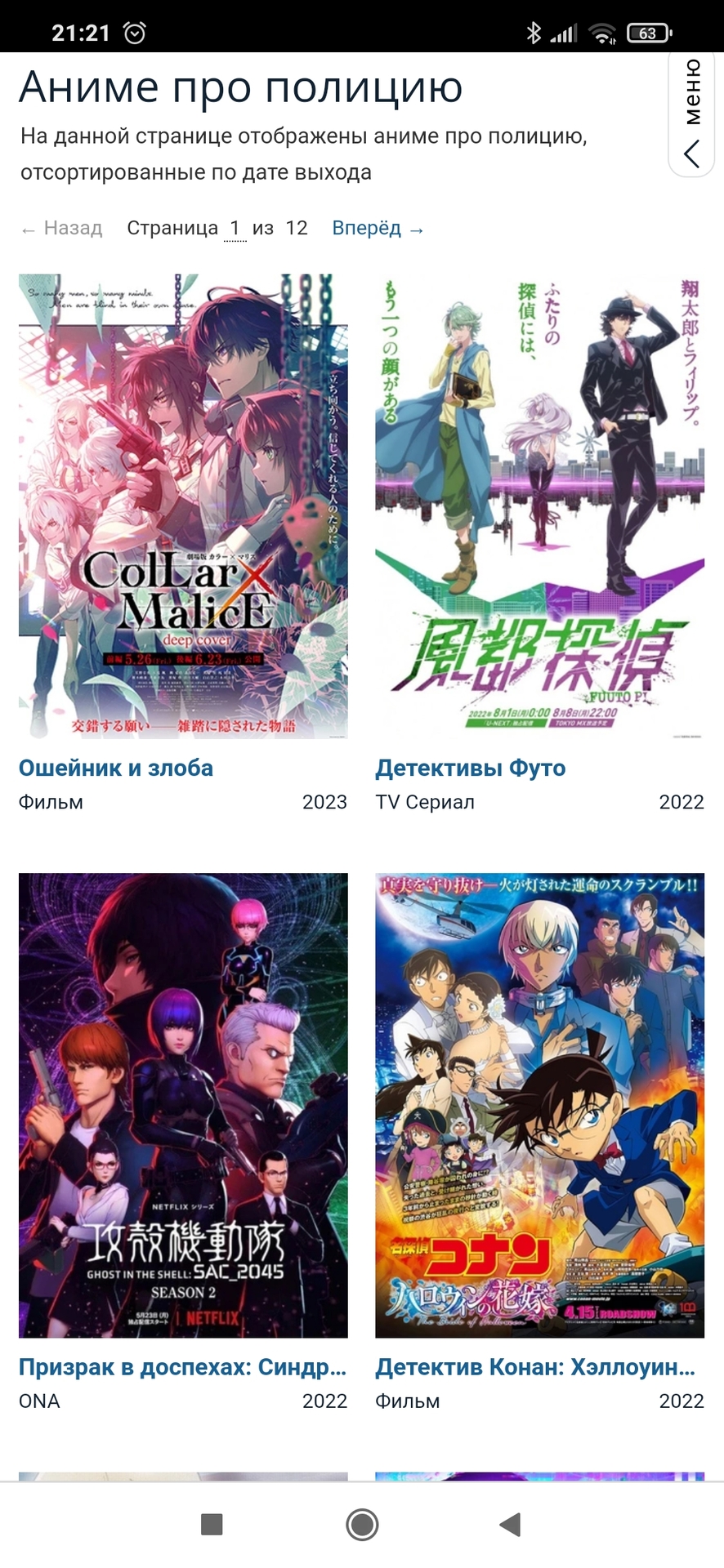Open the Ошейник и злоба title link
This screenshot has width=724, height=1568.
click(x=116, y=768)
